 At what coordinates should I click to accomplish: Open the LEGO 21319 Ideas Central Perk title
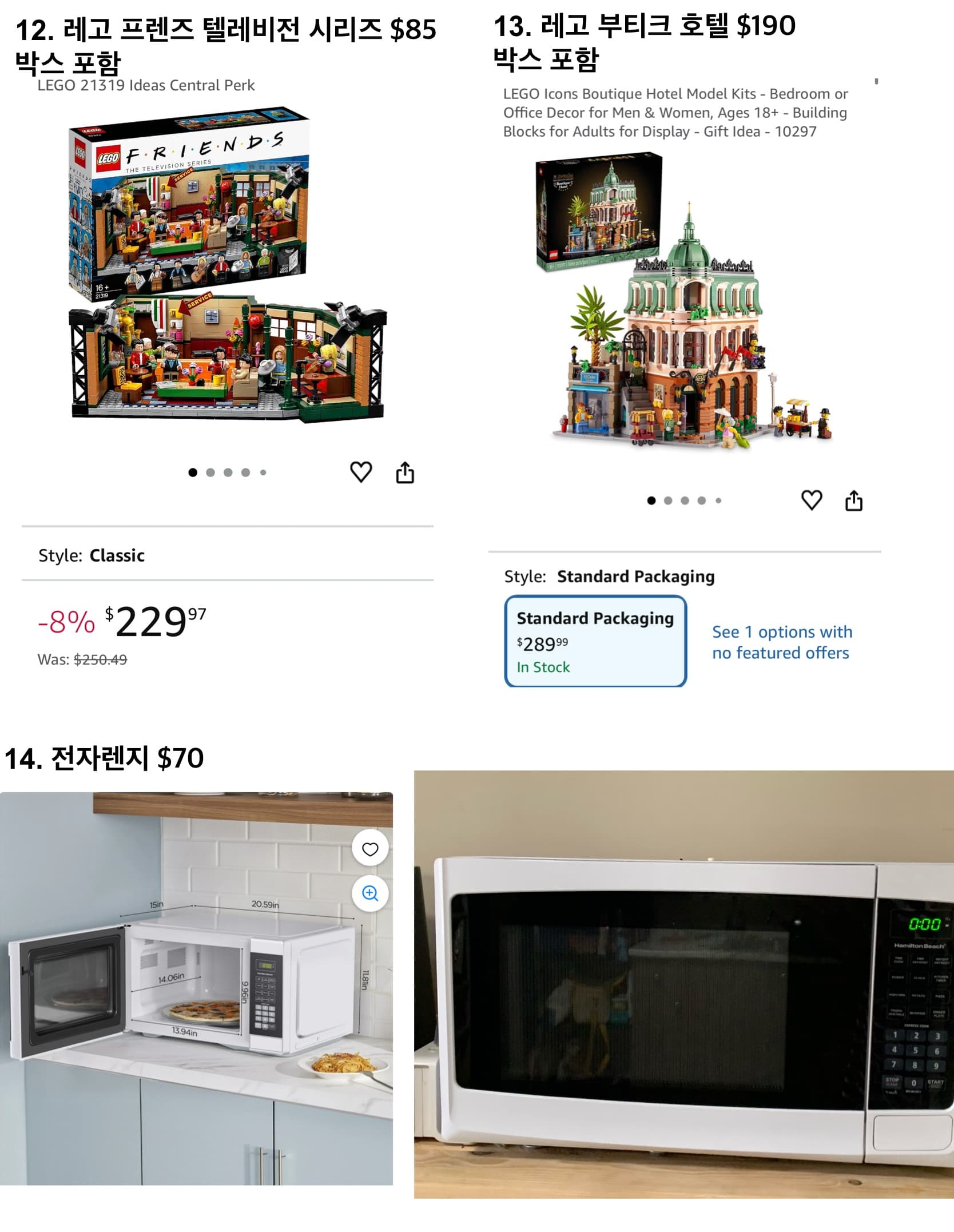click(x=146, y=86)
